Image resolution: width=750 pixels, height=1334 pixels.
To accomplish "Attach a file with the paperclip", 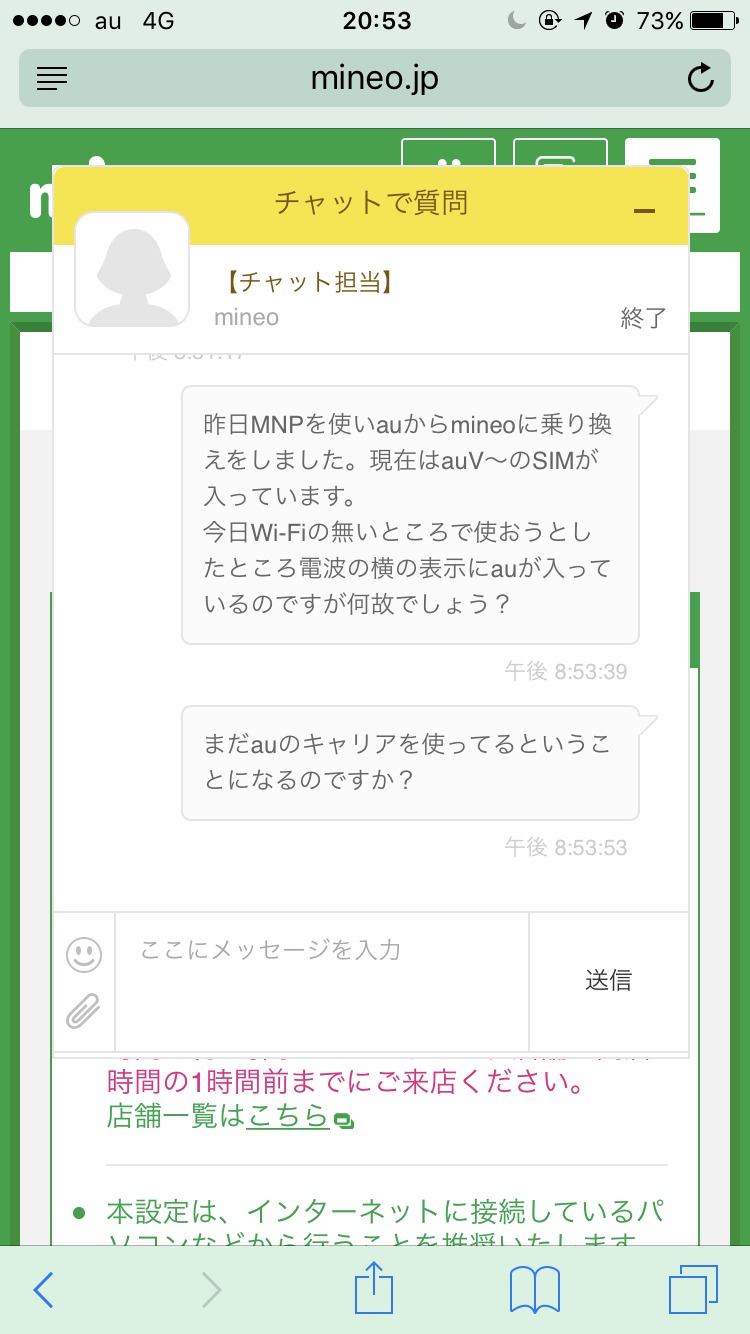I will coord(83,1011).
